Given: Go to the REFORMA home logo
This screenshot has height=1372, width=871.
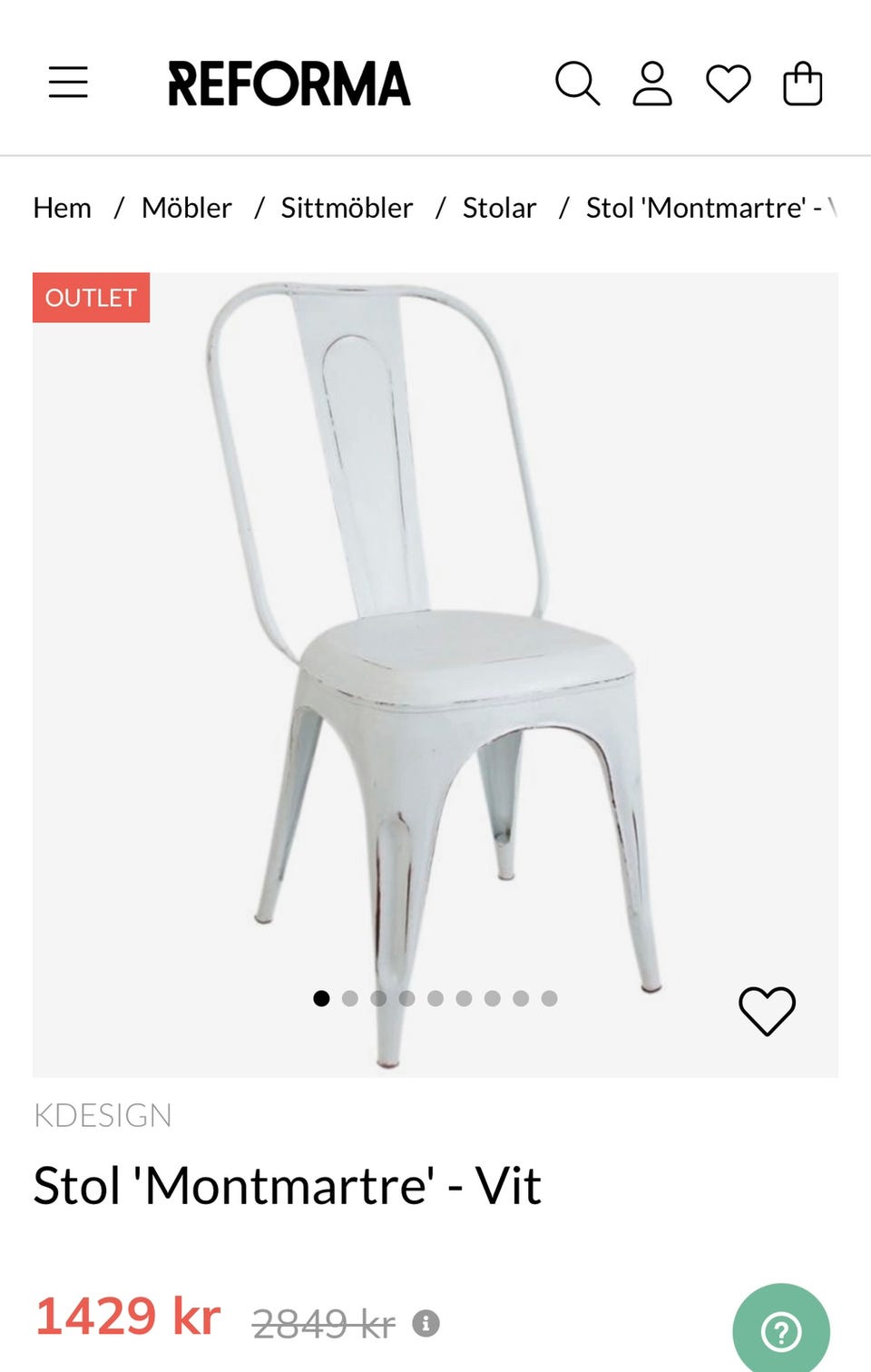Looking at the screenshot, I should coord(289,83).
